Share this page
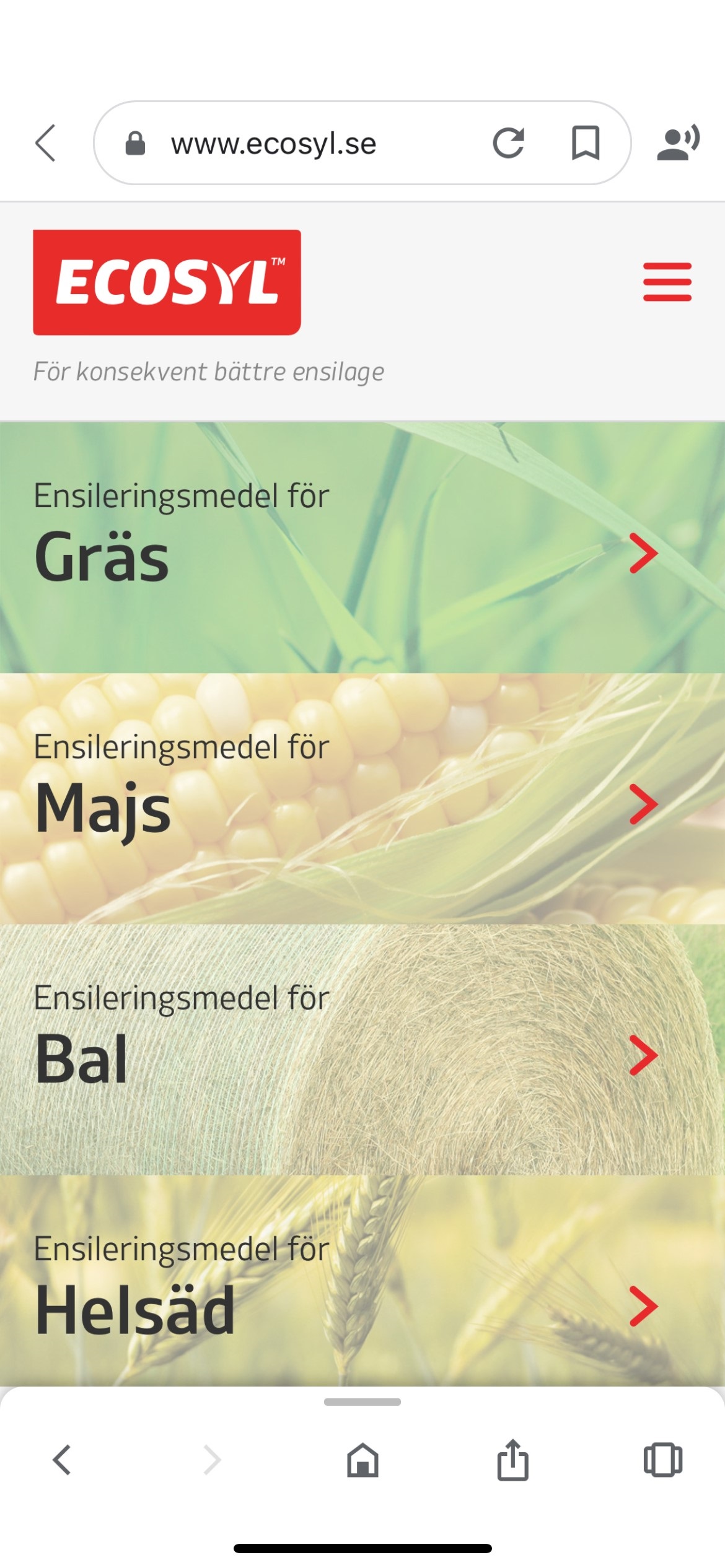The image size is (725, 1568). pos(513,1460)
